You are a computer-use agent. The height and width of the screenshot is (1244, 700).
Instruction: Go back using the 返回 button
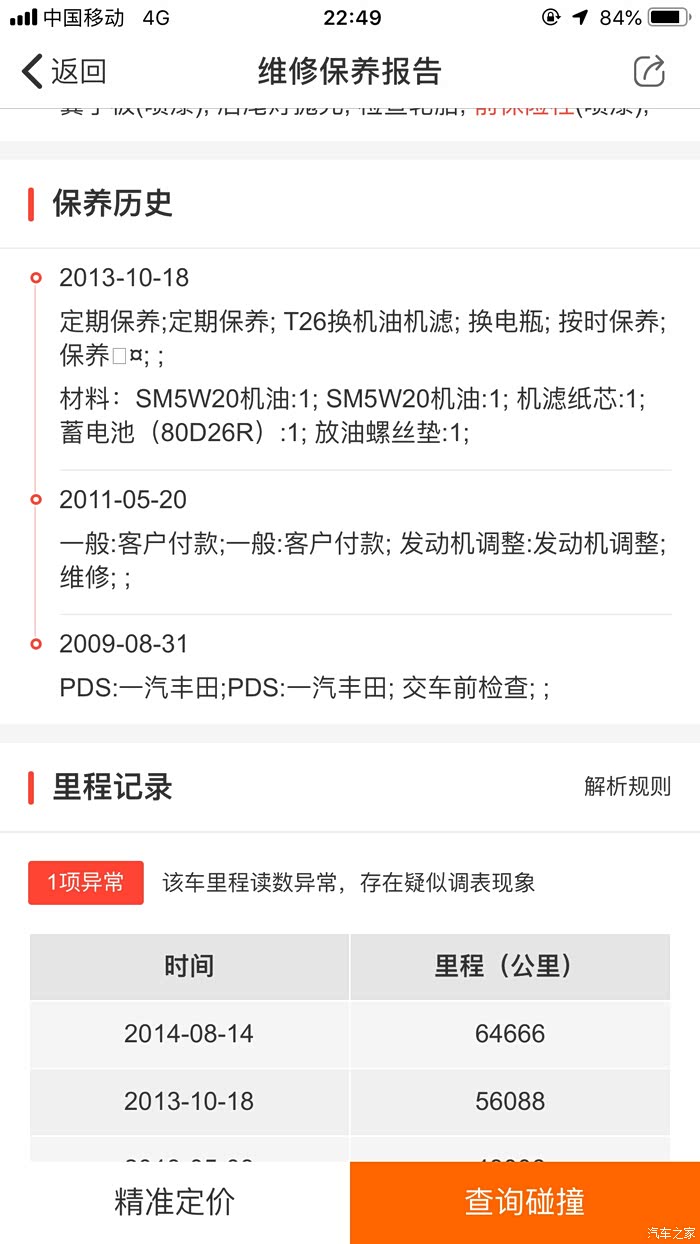(64, 72)
